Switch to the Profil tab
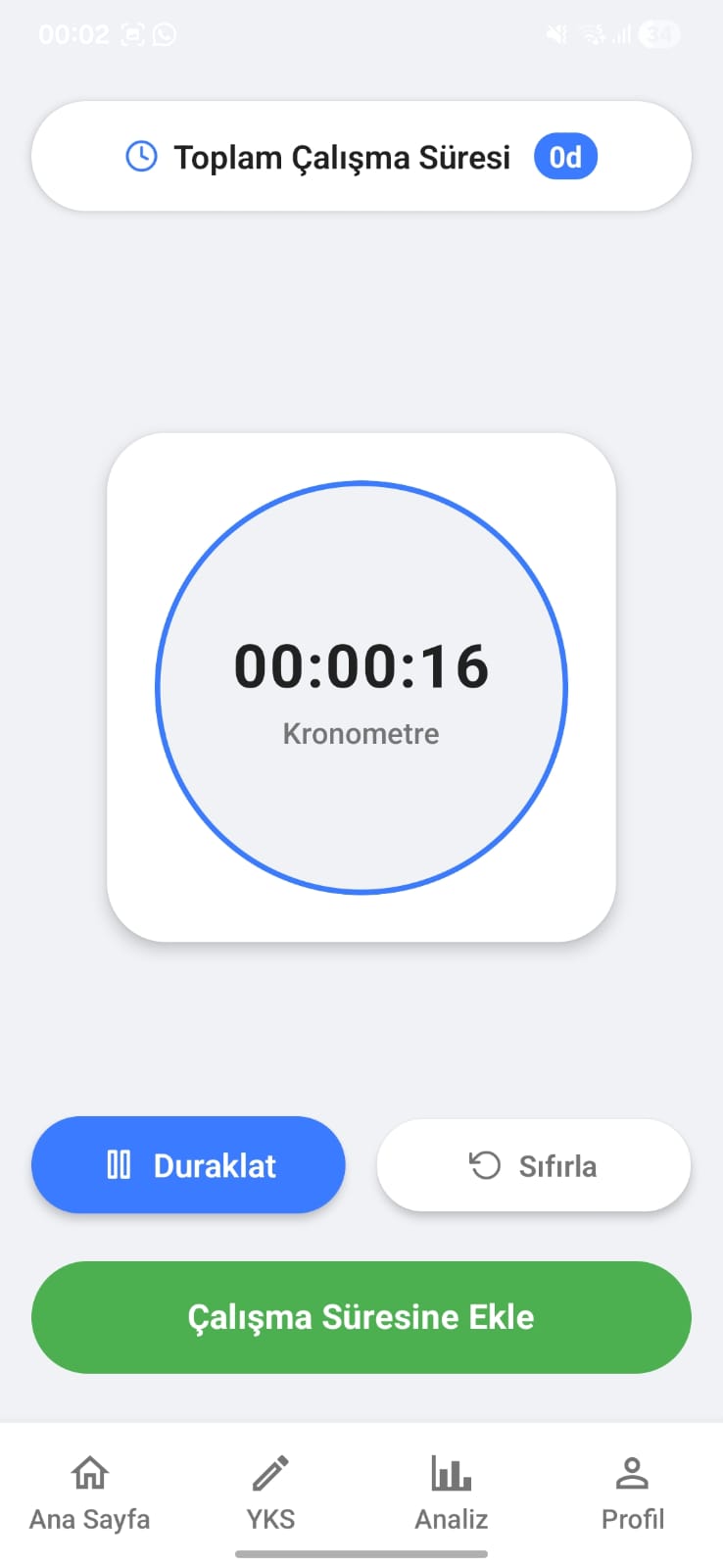The image size is (723, 1568). 633,1494
